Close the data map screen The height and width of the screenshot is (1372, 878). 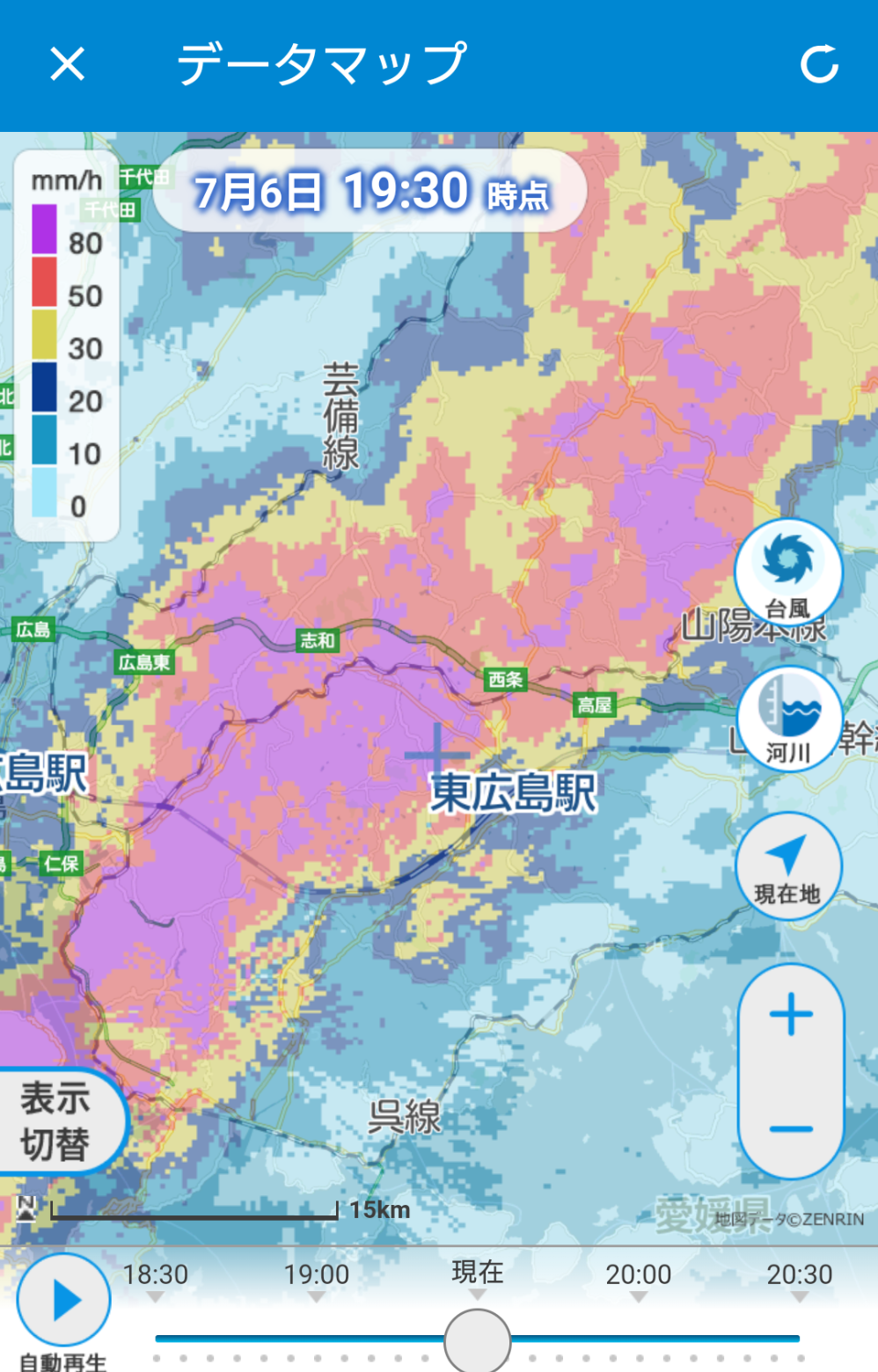click(68, 64)
